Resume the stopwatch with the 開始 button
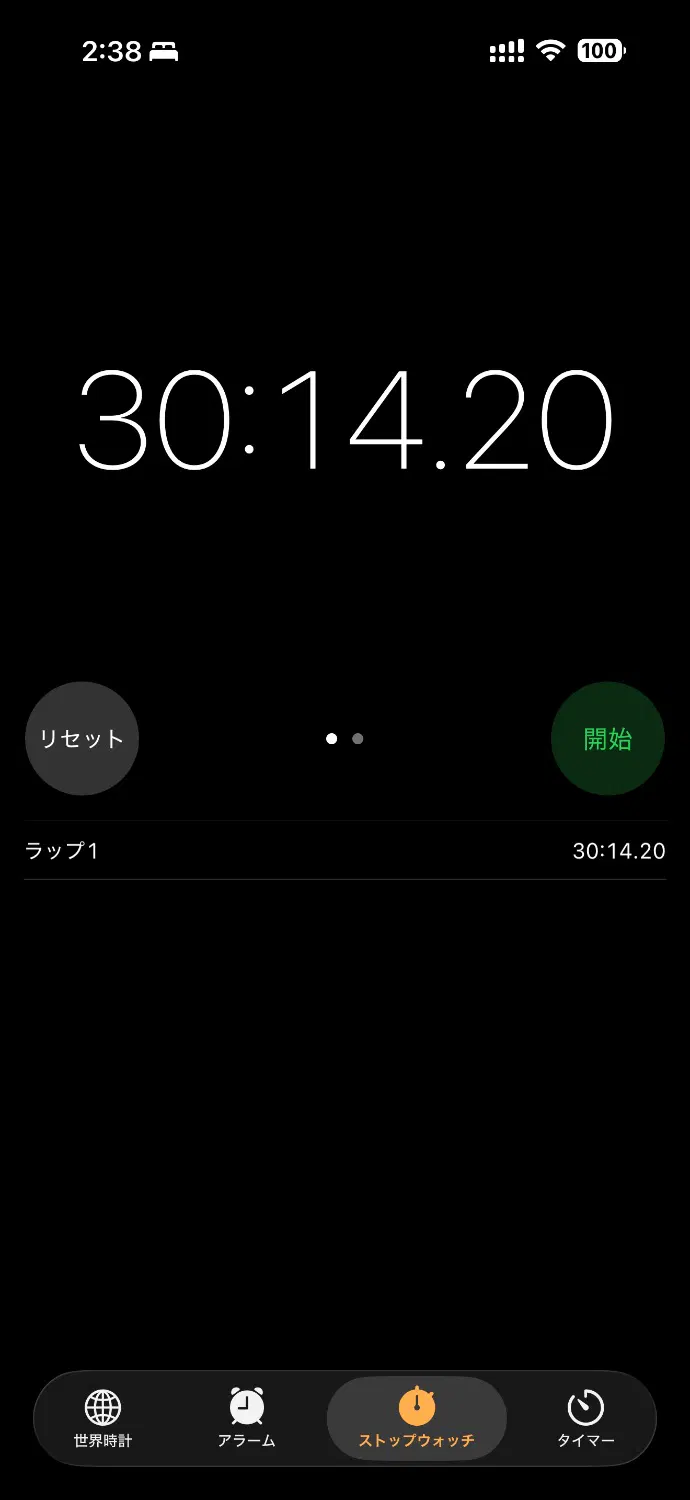Image resolution: width=690 pixels, height=1500 pixels. 608,739
